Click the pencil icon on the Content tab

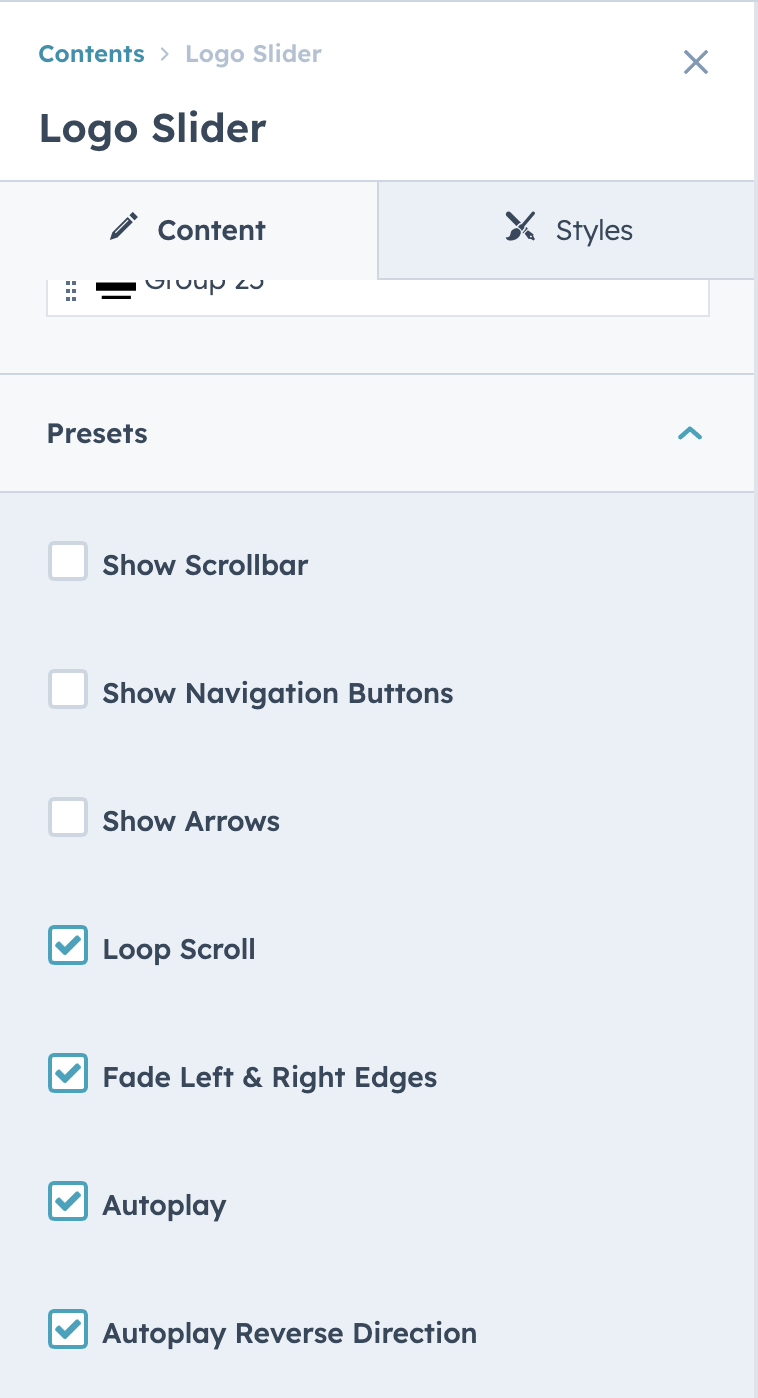coord(122,228)
